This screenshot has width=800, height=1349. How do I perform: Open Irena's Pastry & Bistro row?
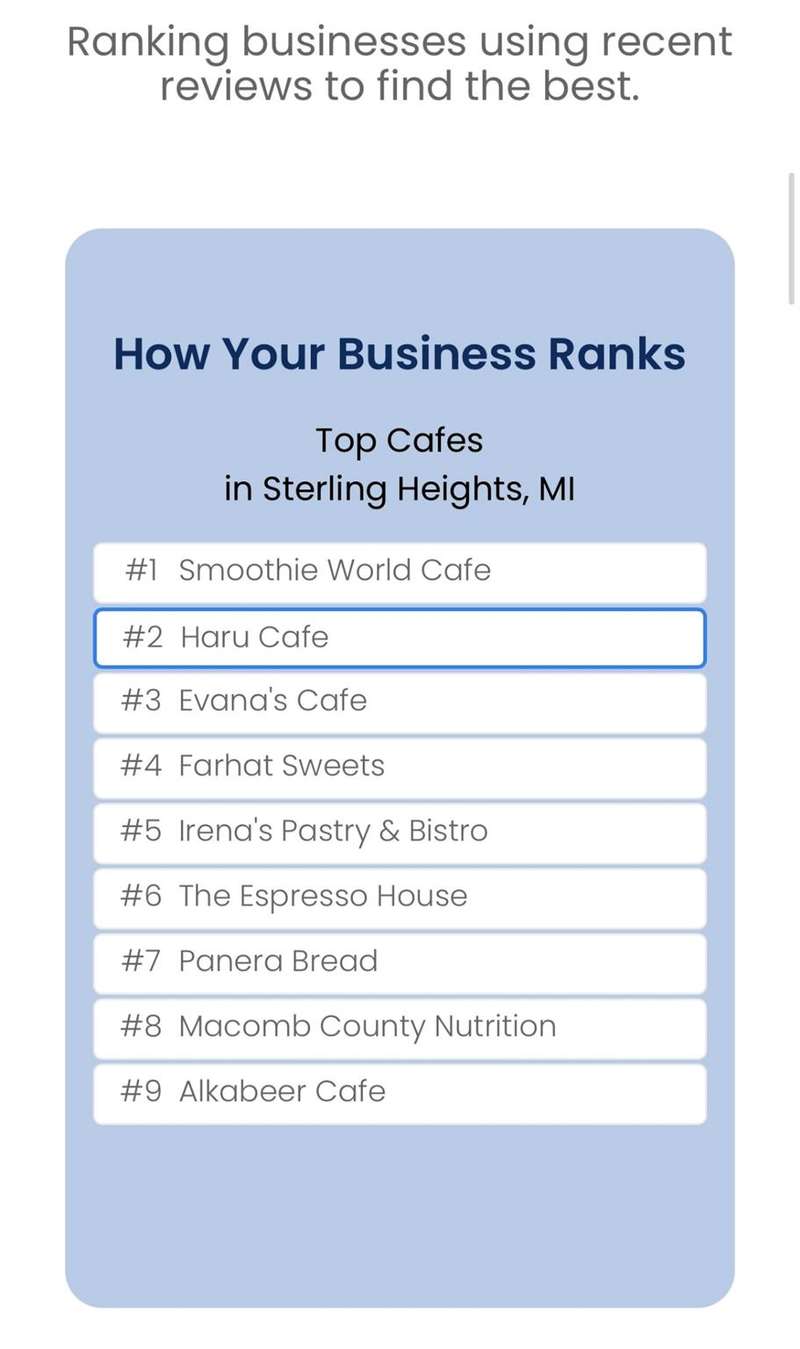400,832
